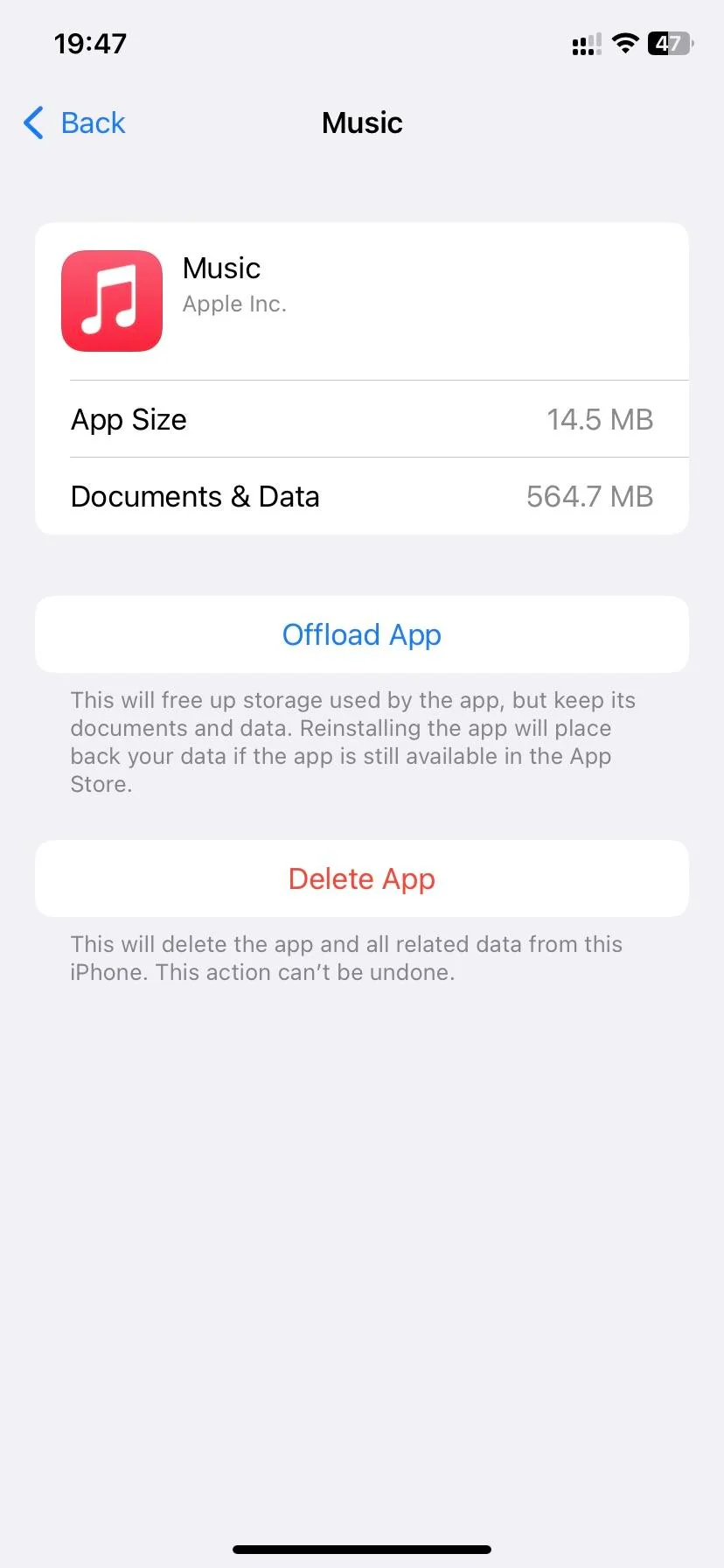Select Offload App
This screenshot has width=724, height=1568.
tap(361, 634)
